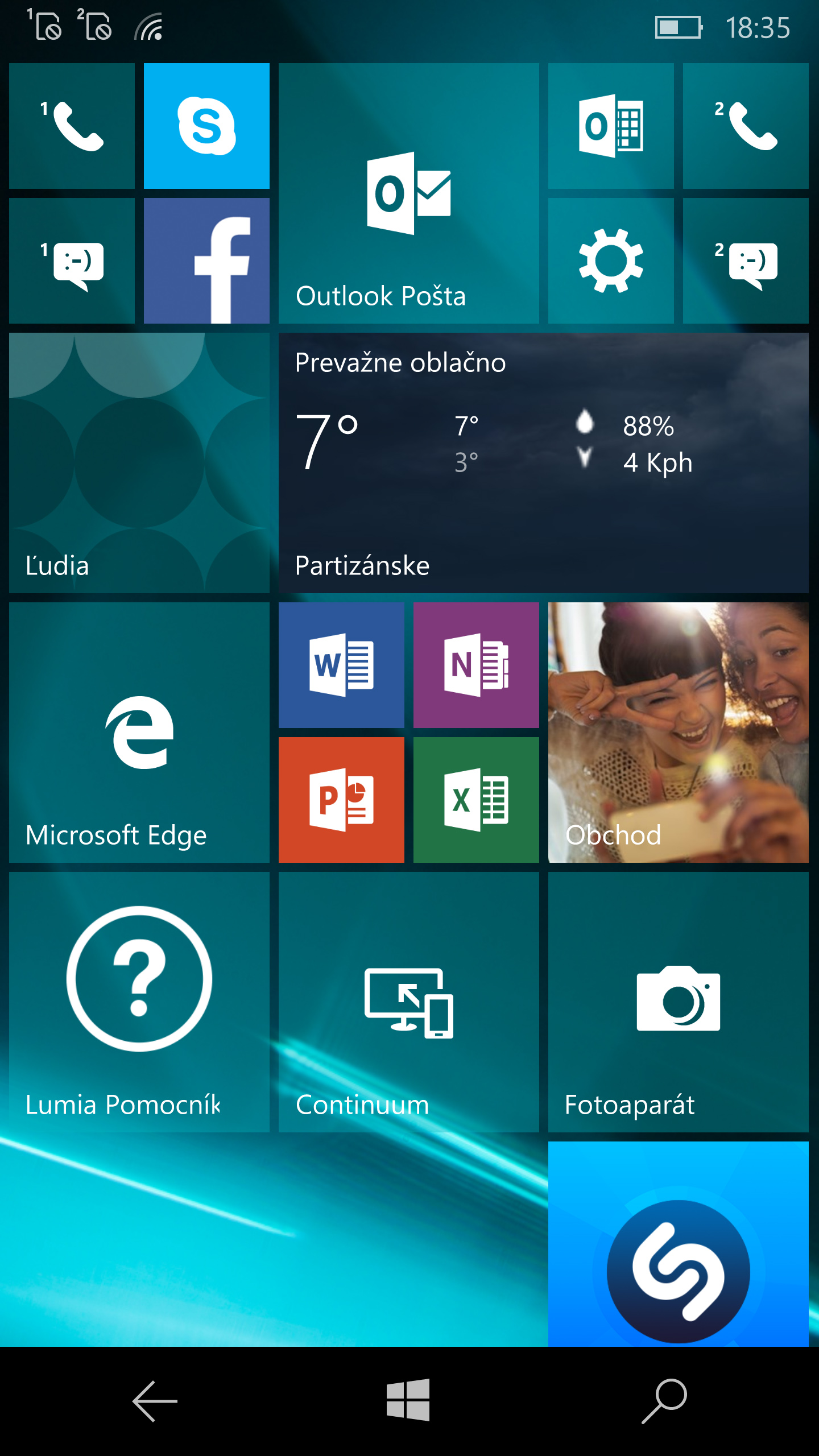Open Messaging for SIM 2
Viewport: 819px width, 1456px height.
746,260
